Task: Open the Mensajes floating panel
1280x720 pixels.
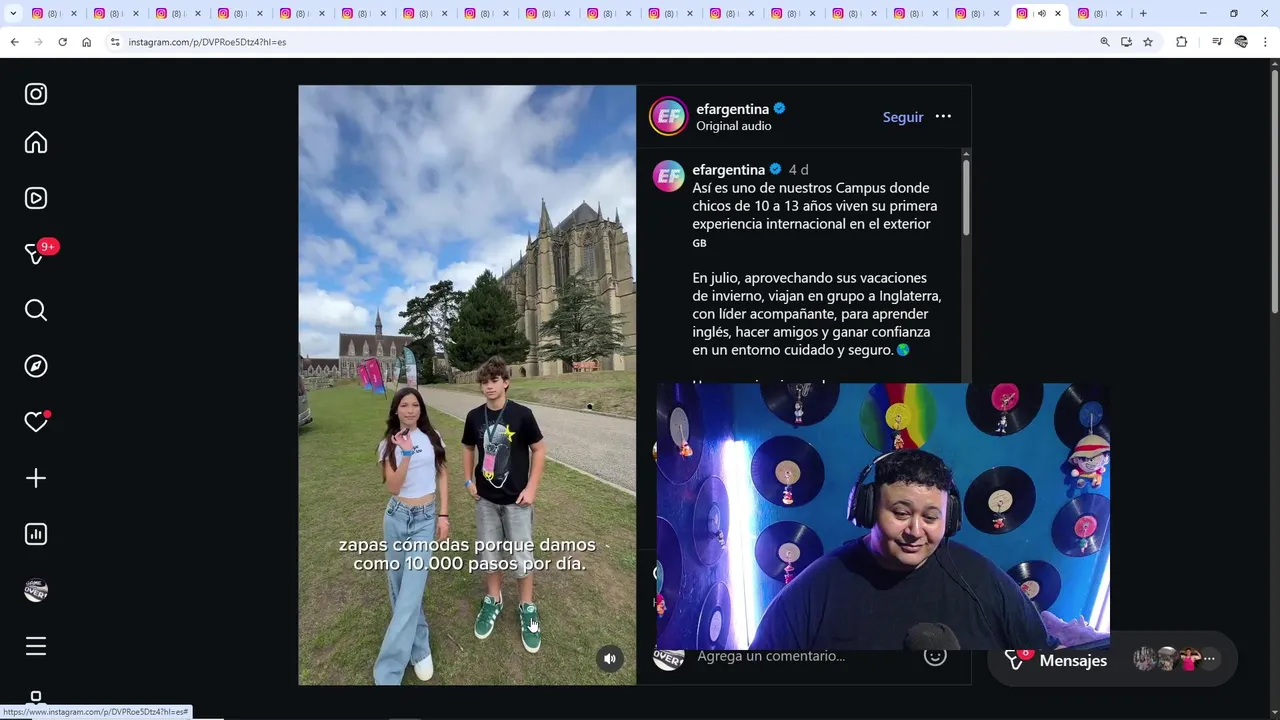Action: click(1072, 660)
